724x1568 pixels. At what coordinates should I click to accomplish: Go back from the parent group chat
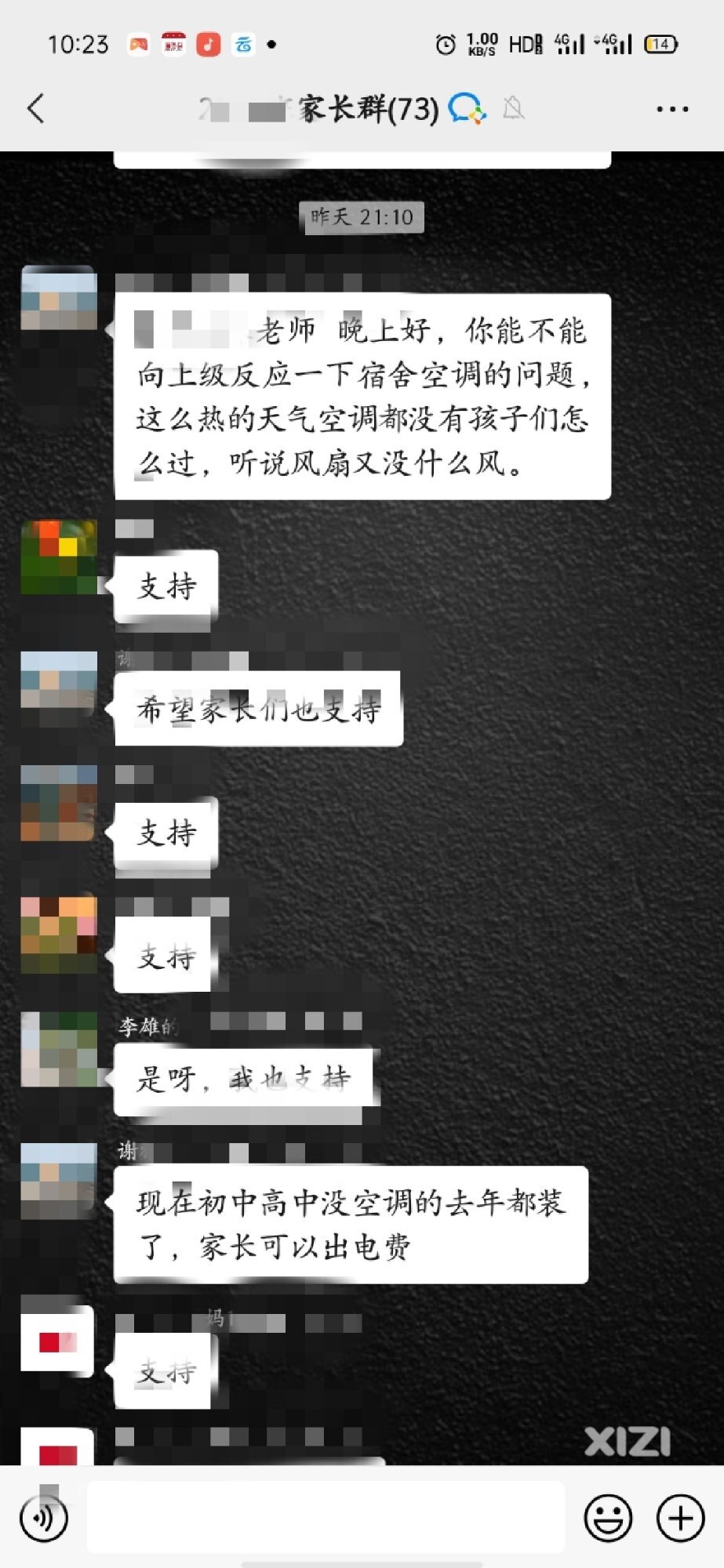36,108
